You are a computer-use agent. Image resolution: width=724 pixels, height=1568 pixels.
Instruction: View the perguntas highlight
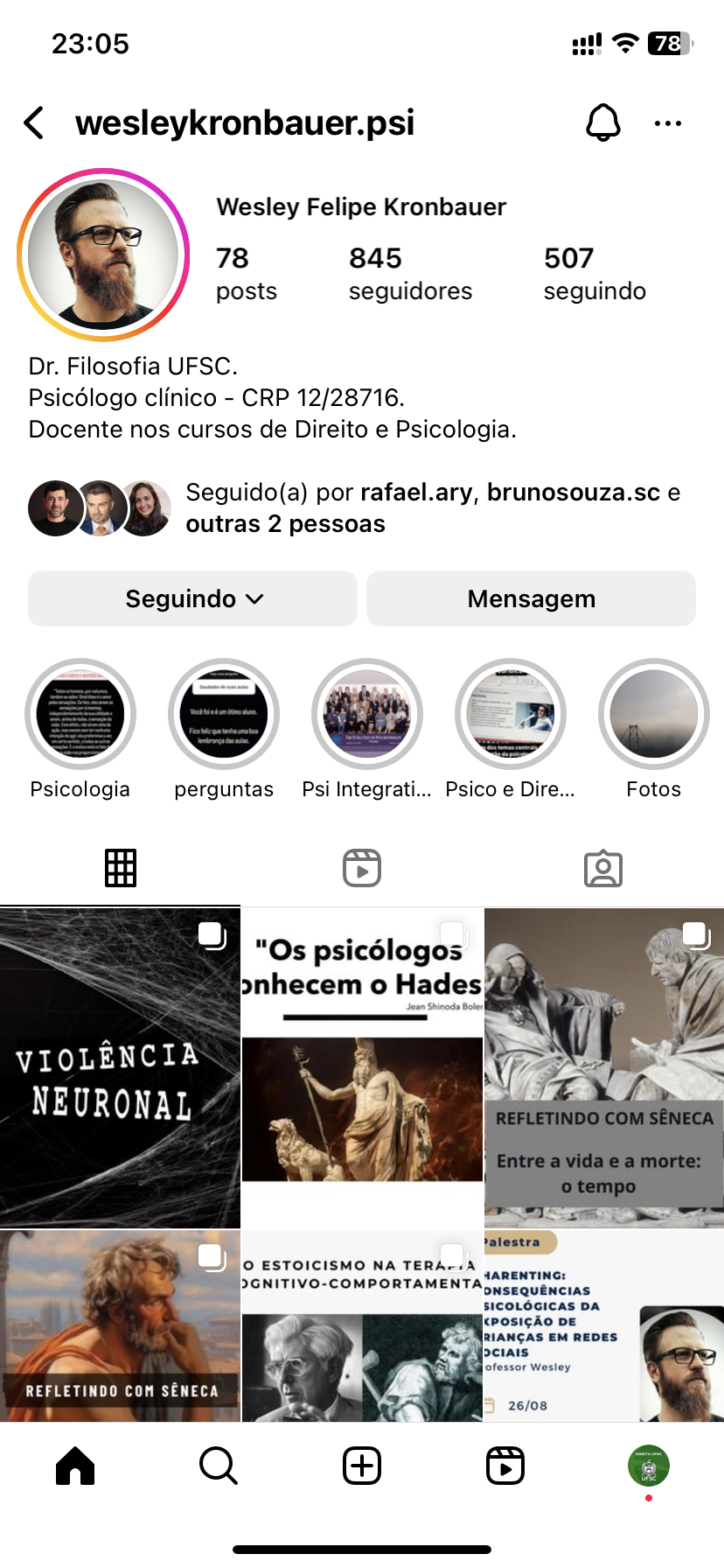[x=224, y=714]
